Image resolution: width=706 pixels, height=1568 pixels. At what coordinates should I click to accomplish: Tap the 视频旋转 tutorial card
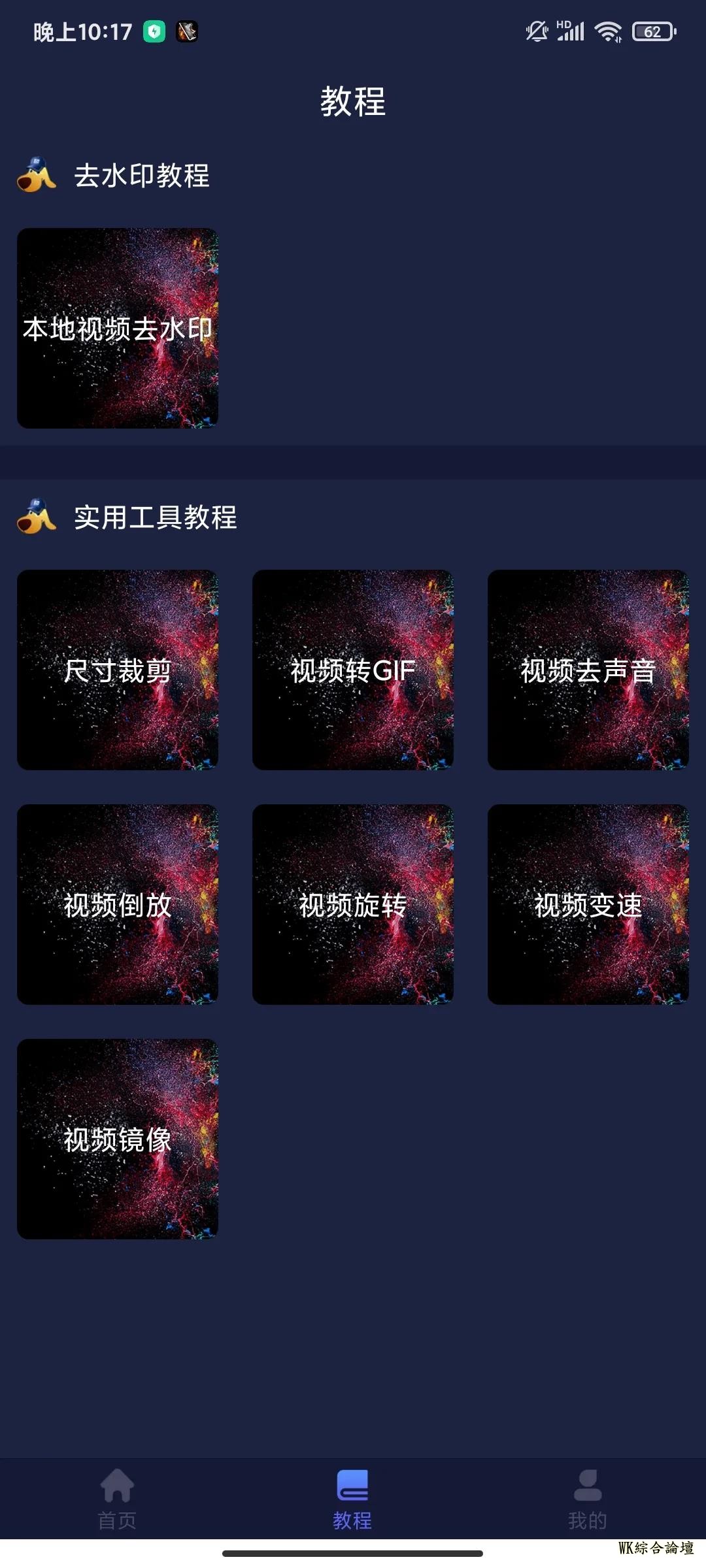353,905
